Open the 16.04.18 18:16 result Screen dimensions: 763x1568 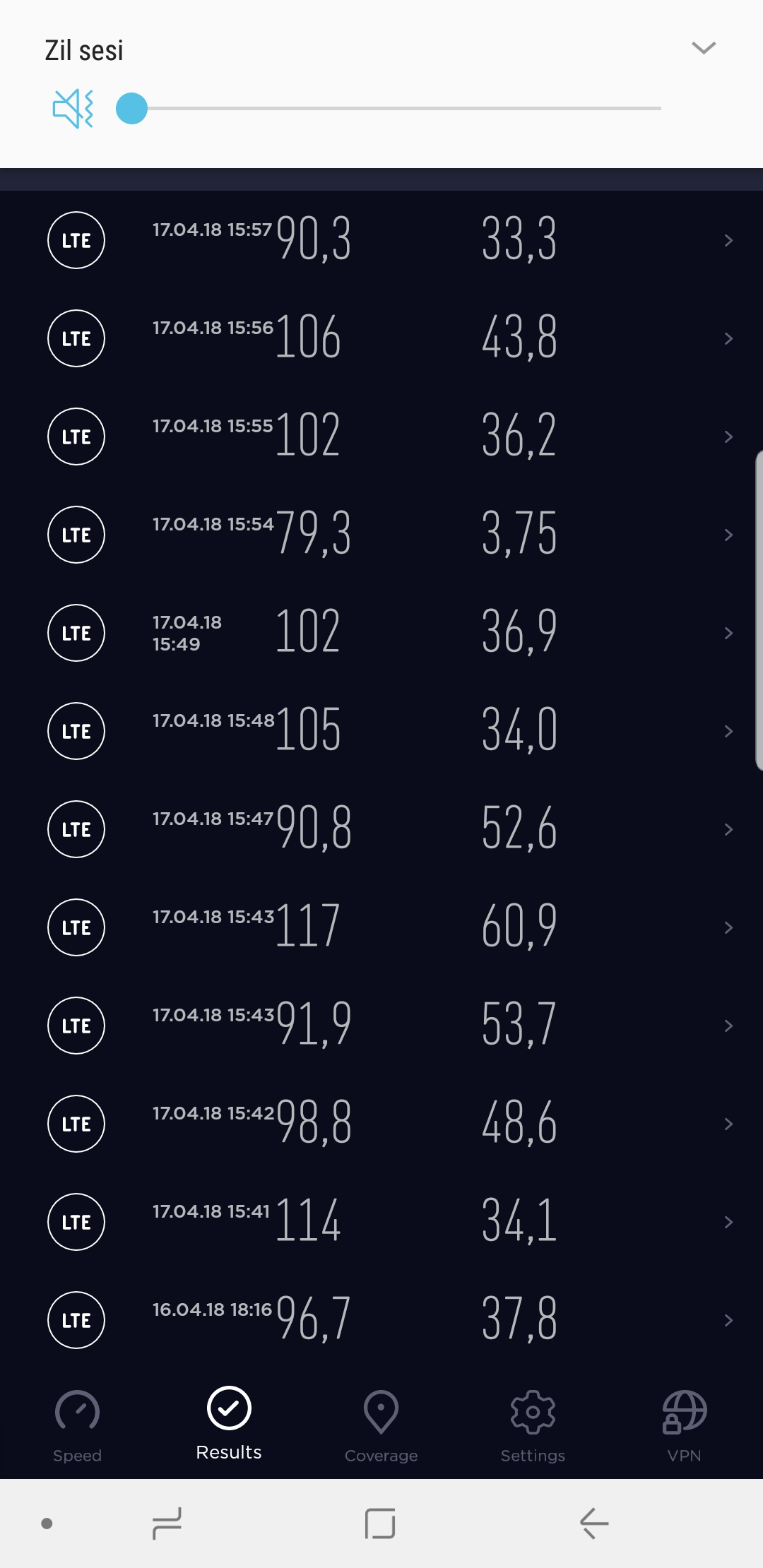tap(381, 1320)
